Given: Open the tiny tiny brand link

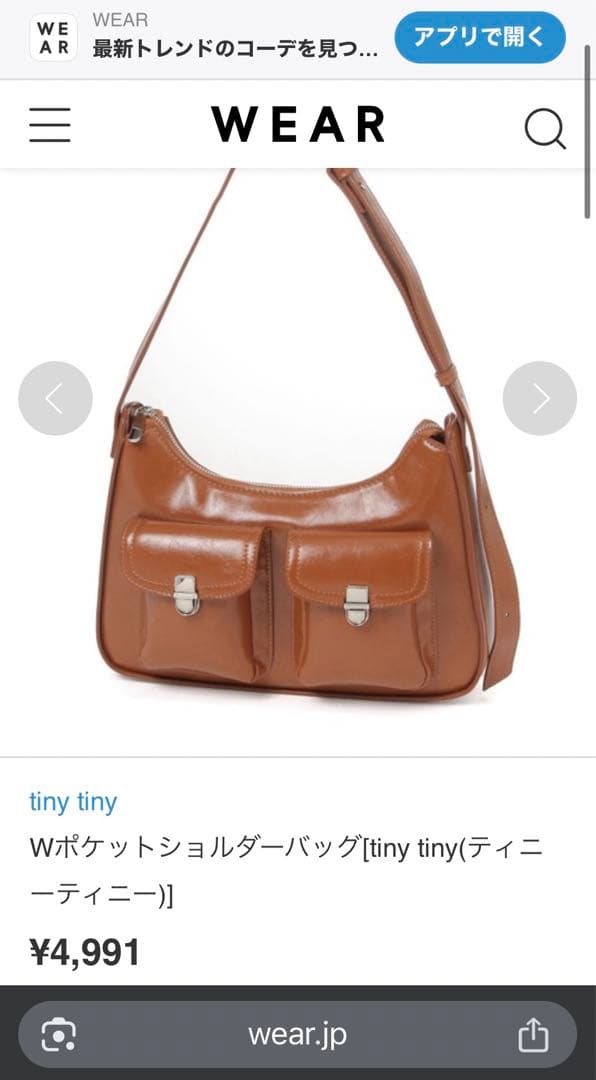Looking at the screenshot, I should point(73,802).
